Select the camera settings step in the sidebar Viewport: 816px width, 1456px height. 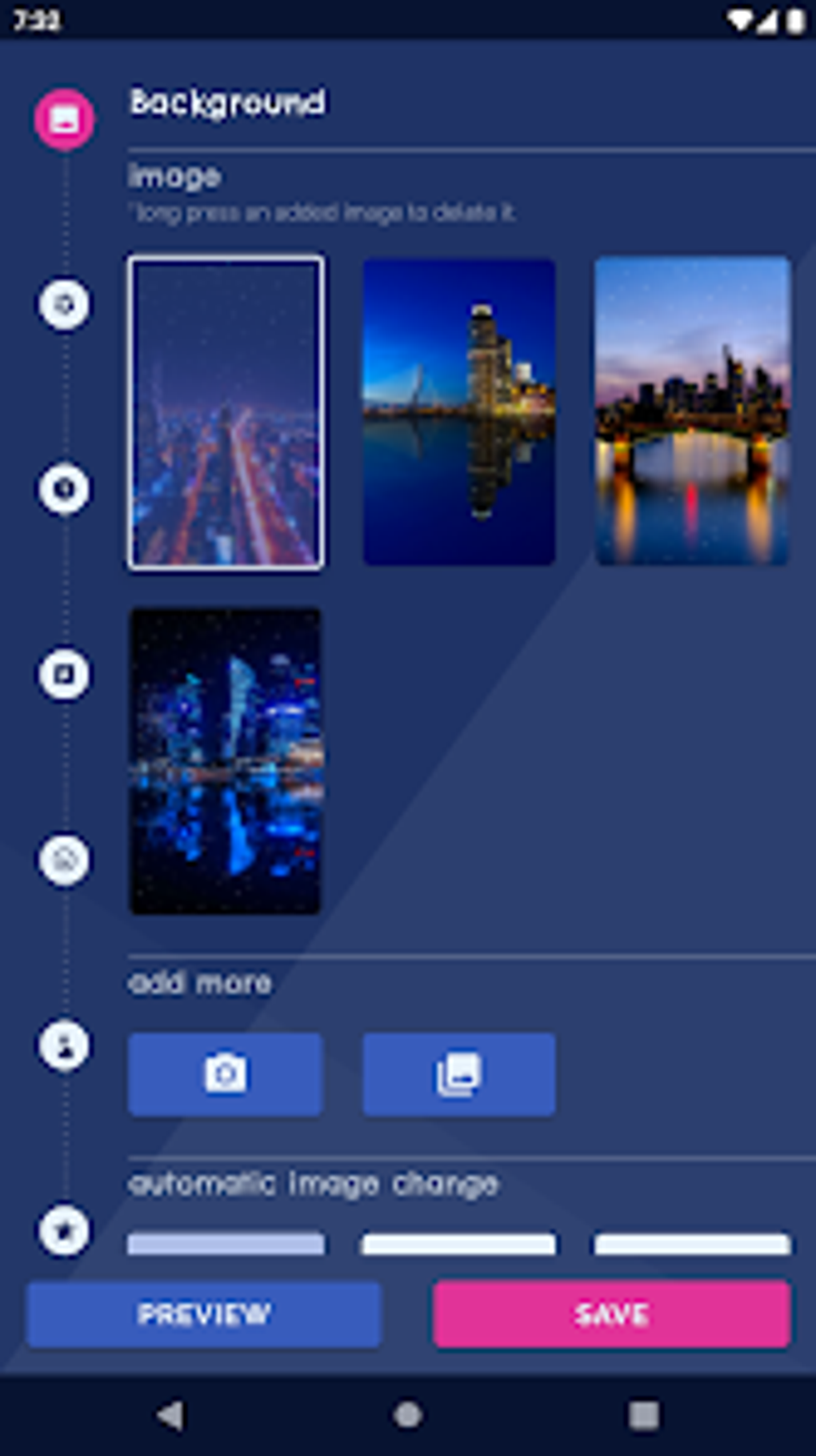(64, 307)
